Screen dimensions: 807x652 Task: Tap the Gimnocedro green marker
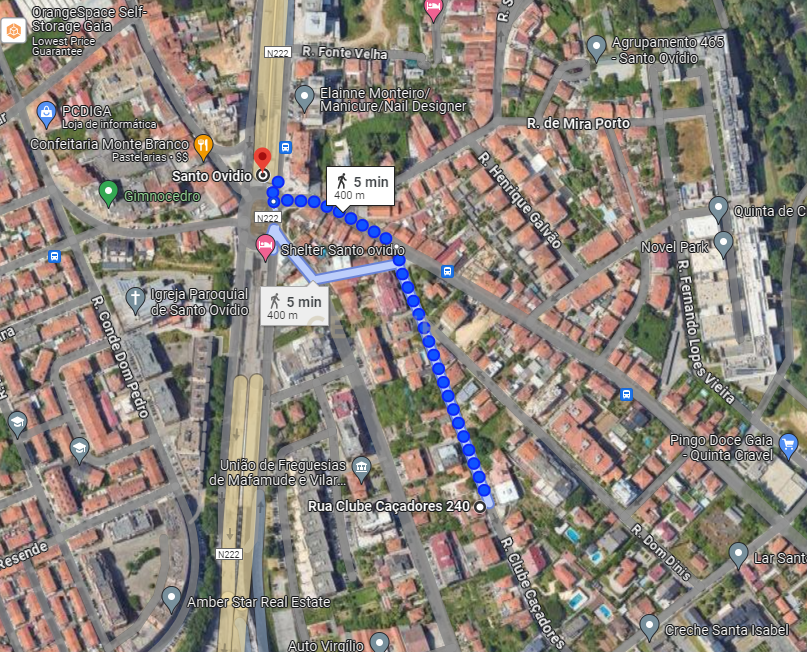click(109, 189)
